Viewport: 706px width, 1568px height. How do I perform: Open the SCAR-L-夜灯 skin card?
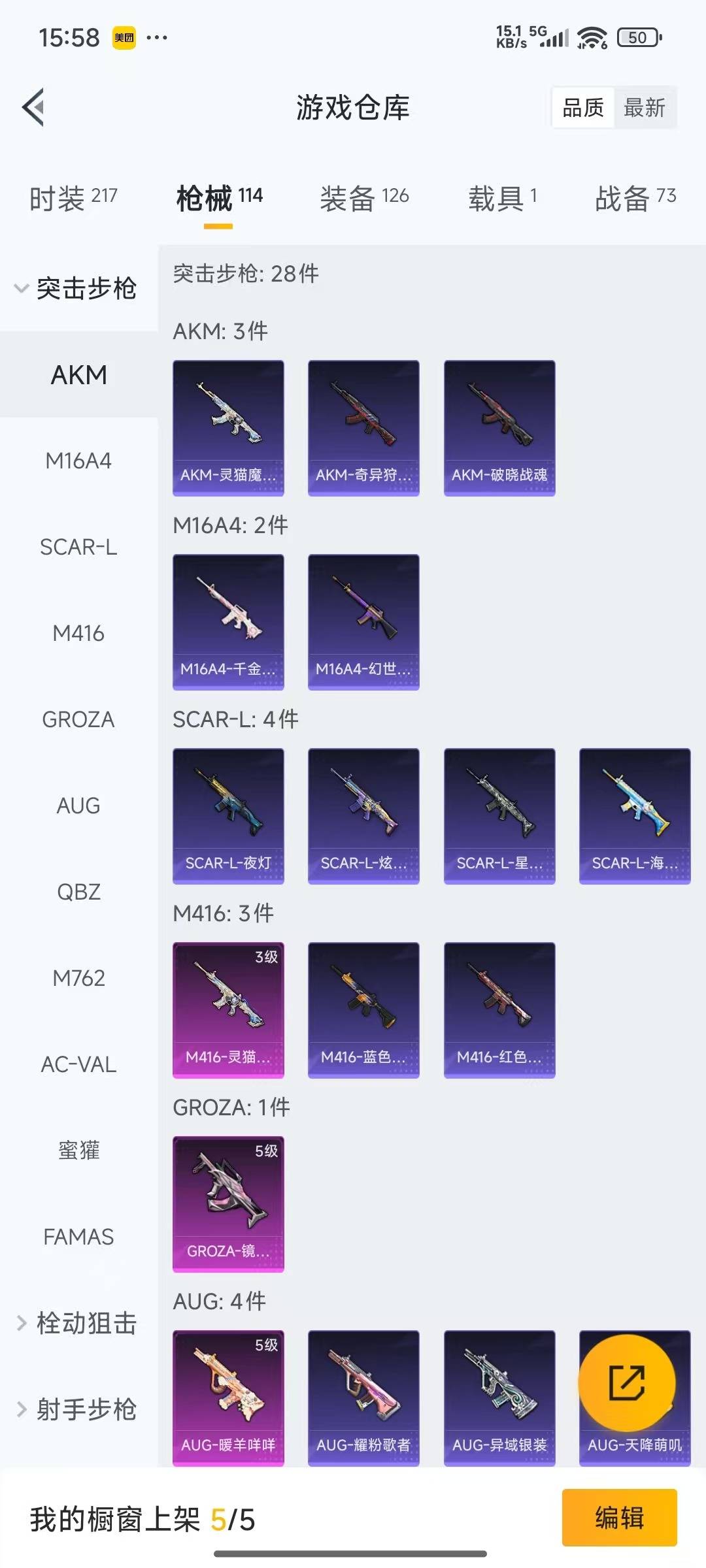pyautogui.click(x=228, y=816)
